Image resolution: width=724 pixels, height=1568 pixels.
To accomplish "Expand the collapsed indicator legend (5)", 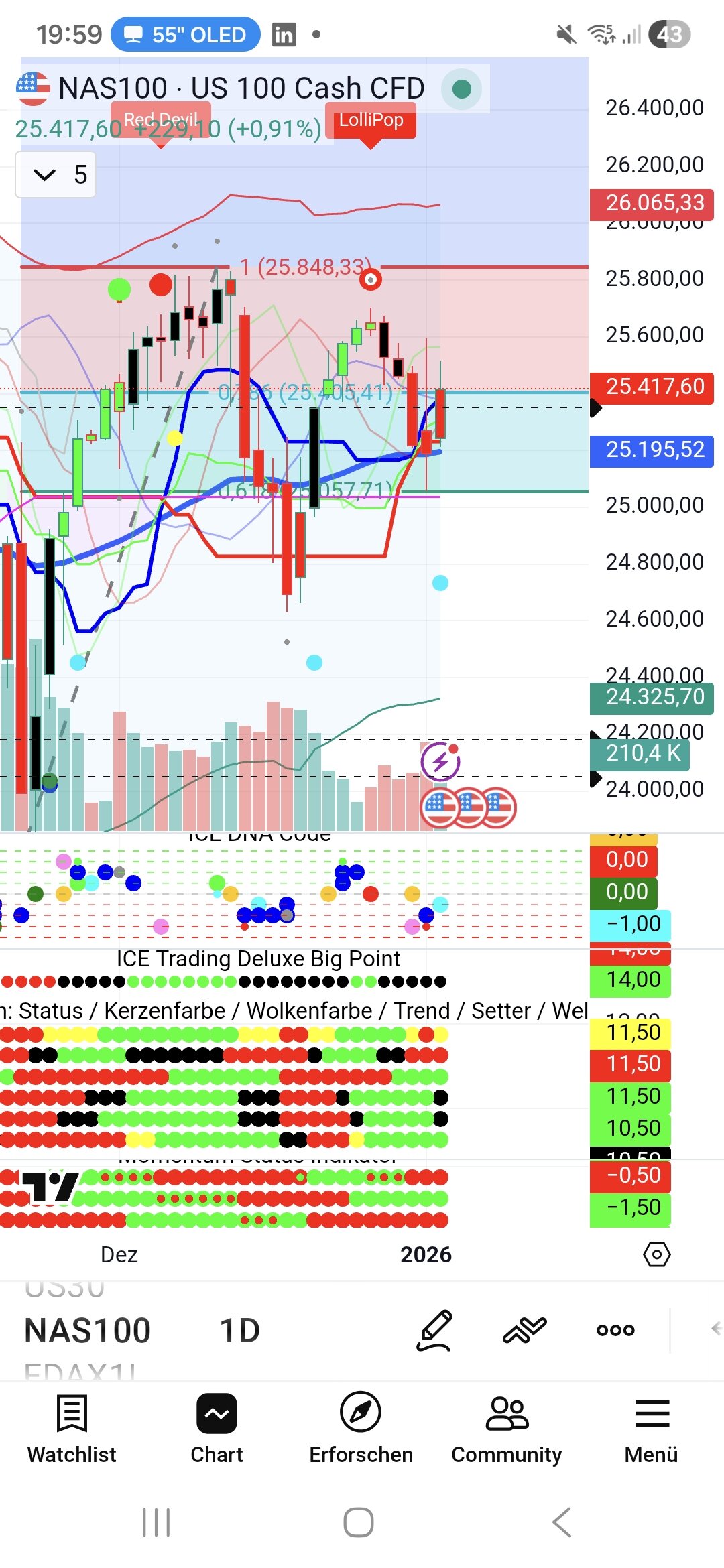I will click(x=56, y=175).
